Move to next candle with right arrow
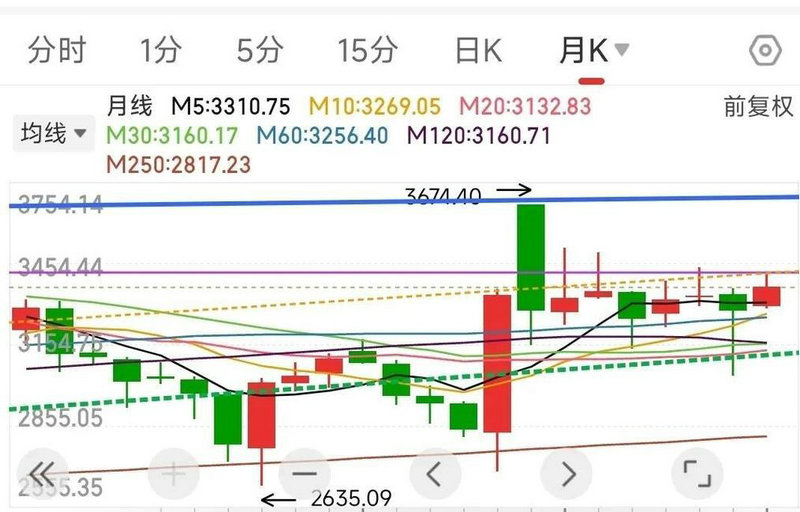The width and height of the screenshot is (800, 512). tap(567, 472)
